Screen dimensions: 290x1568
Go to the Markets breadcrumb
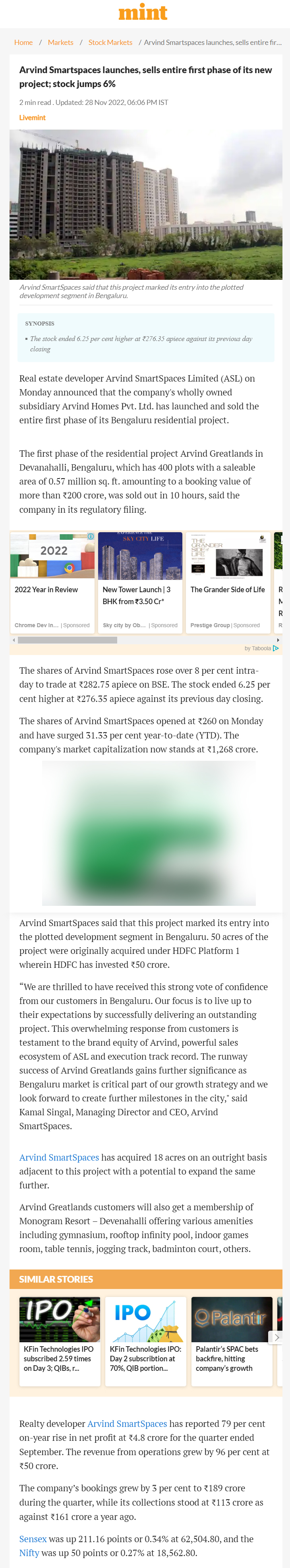(60, 43)
